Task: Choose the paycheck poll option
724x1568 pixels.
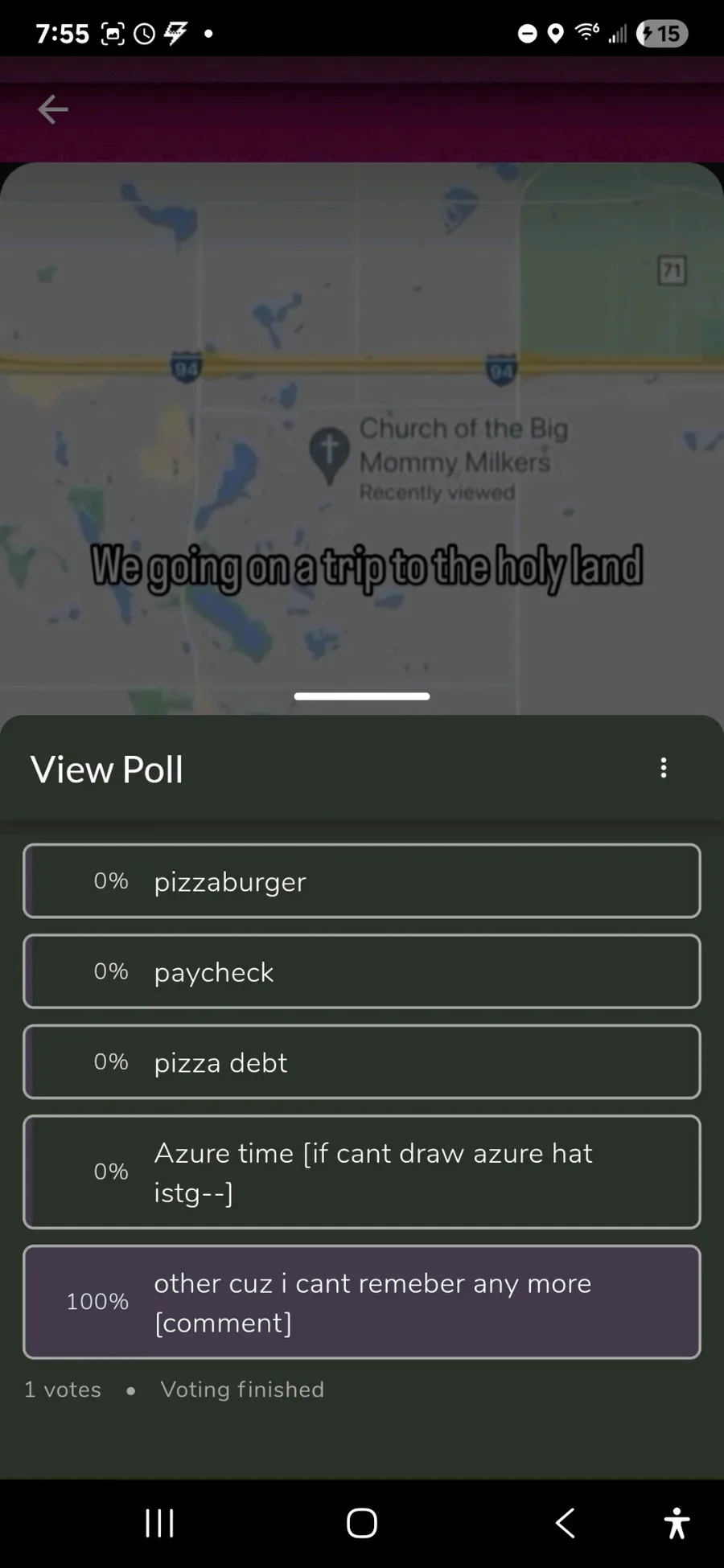Action: pos(362,971)
